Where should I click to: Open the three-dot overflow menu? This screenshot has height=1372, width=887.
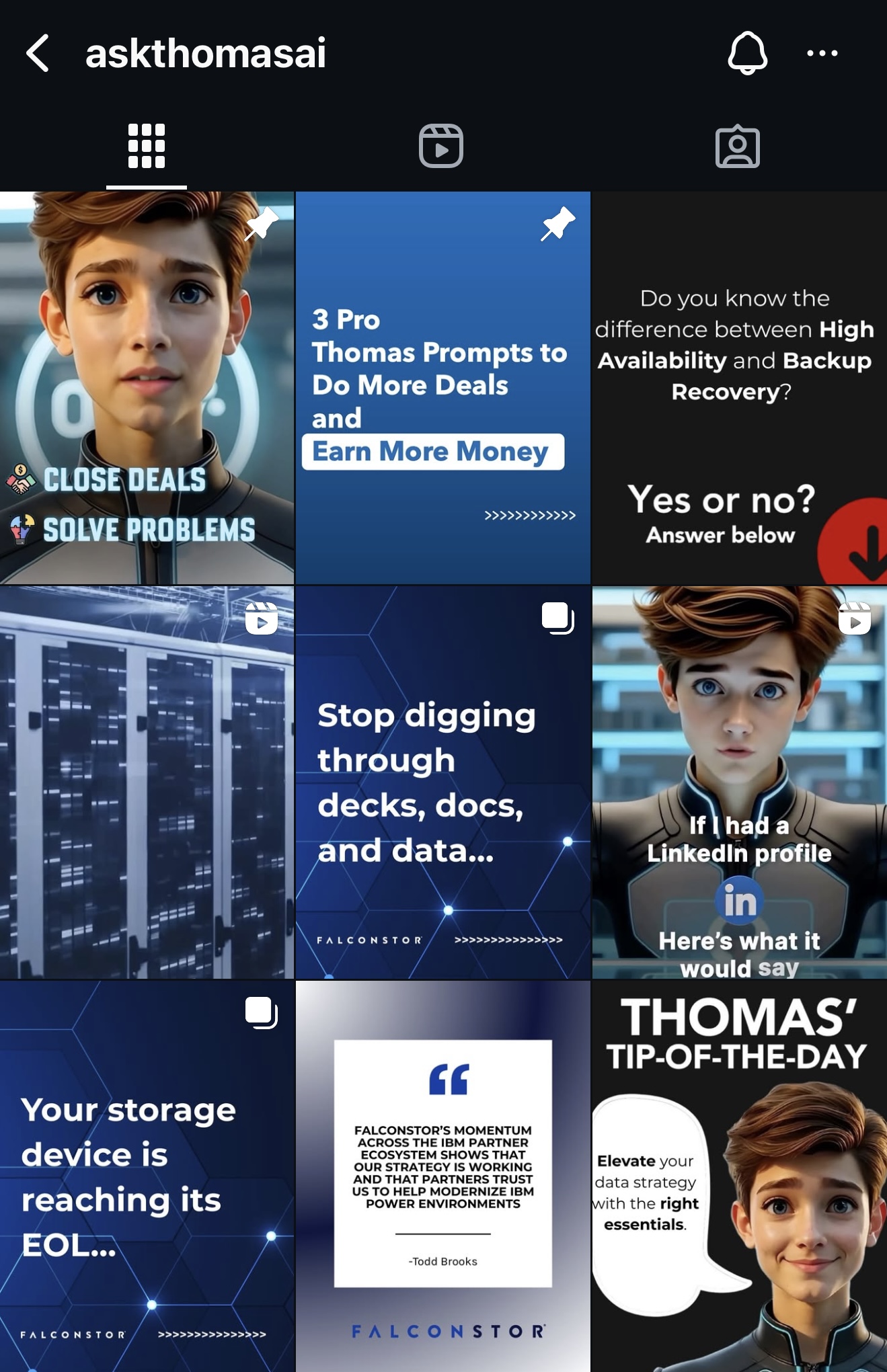(x=822, y=53)
